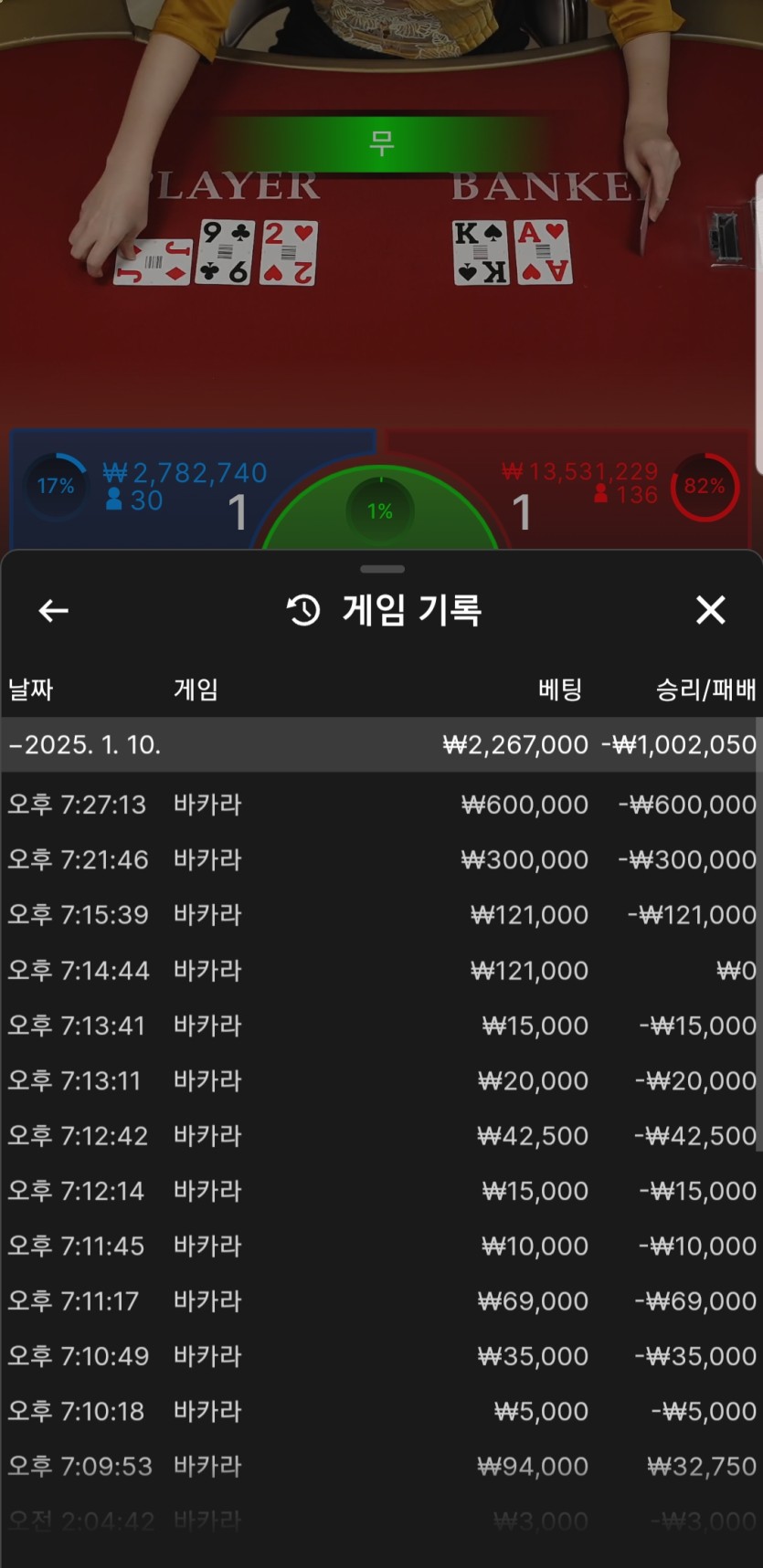View the 오후 7:15:39 game details
The image size is (763, 1568).
tap(381, 914)
